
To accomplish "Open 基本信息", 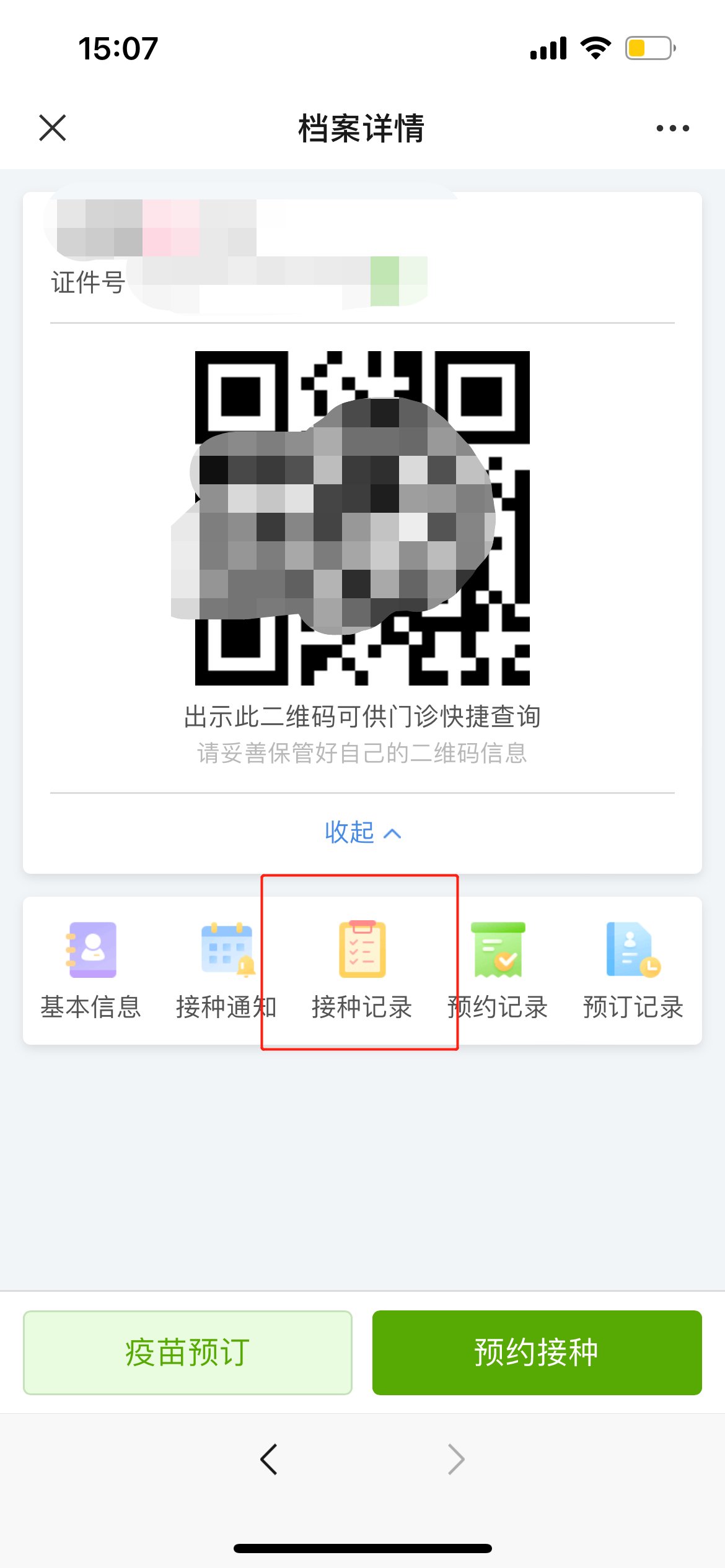I will [x=91, y=969].
